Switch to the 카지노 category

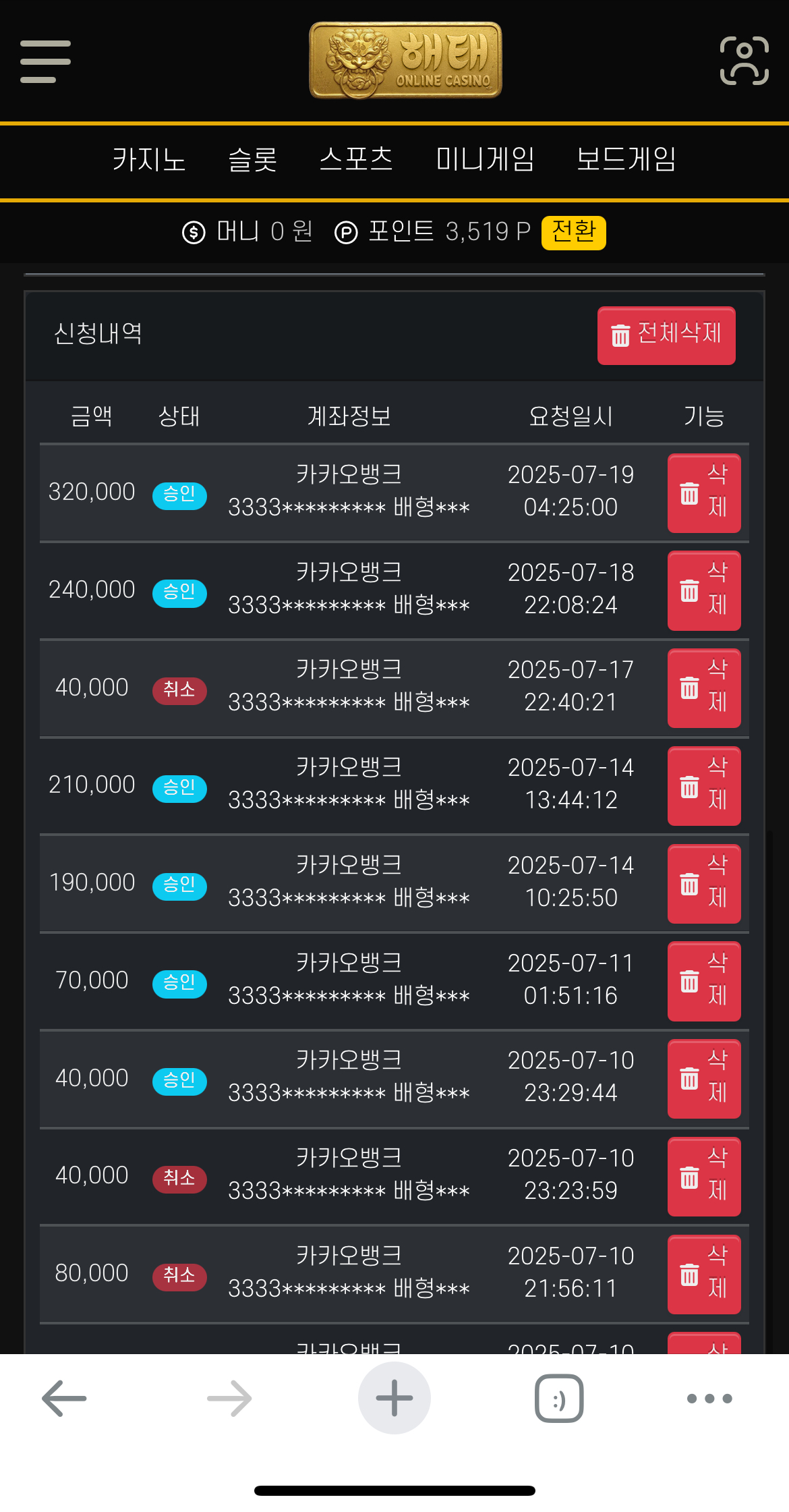[149, 160]
